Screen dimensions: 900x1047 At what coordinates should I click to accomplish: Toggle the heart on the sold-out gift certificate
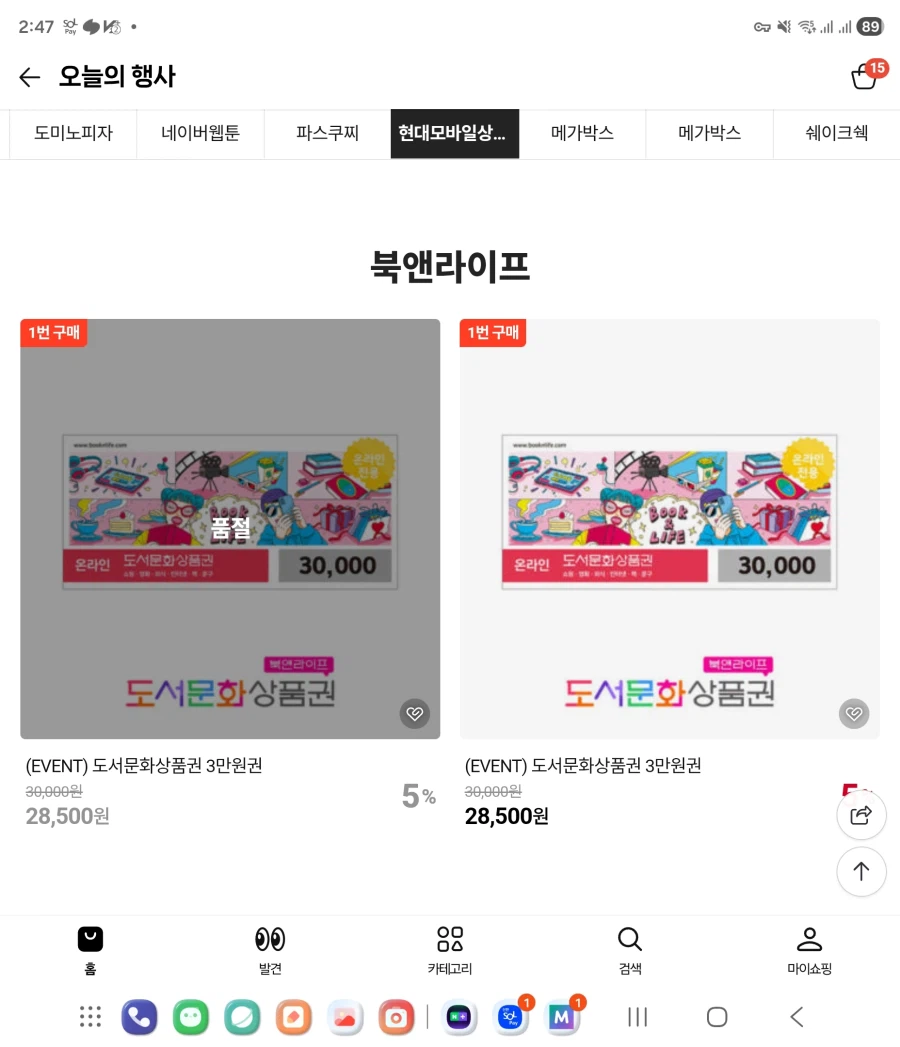pos(414,714)
